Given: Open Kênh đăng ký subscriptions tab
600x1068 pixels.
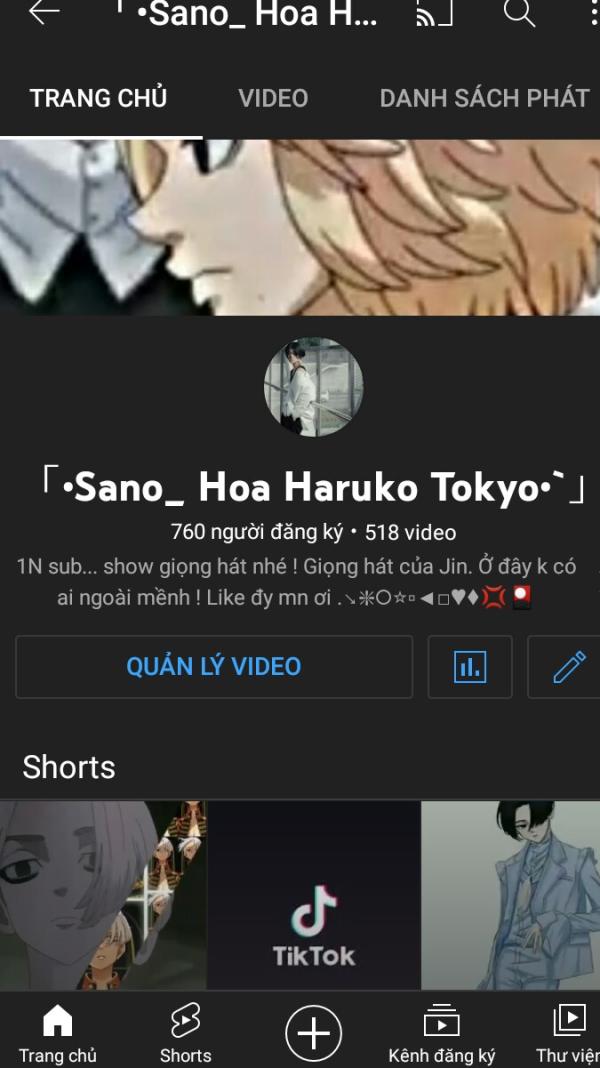Looking at the screenshot, I should [441, 1033].
